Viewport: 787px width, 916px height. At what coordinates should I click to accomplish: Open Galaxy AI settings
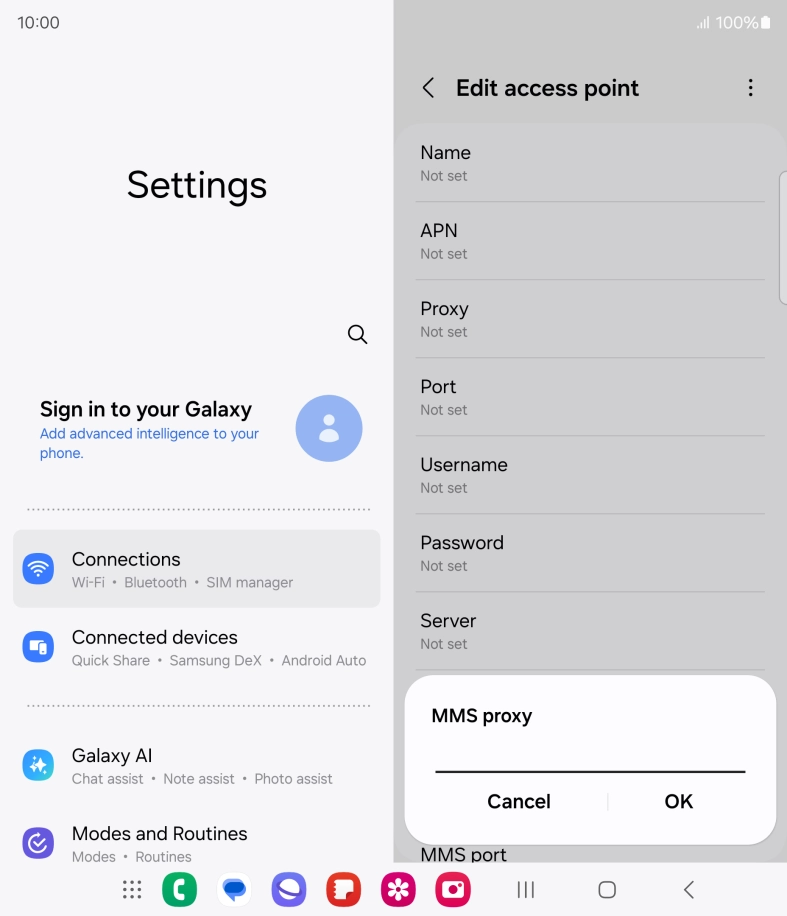coord(197,765)
